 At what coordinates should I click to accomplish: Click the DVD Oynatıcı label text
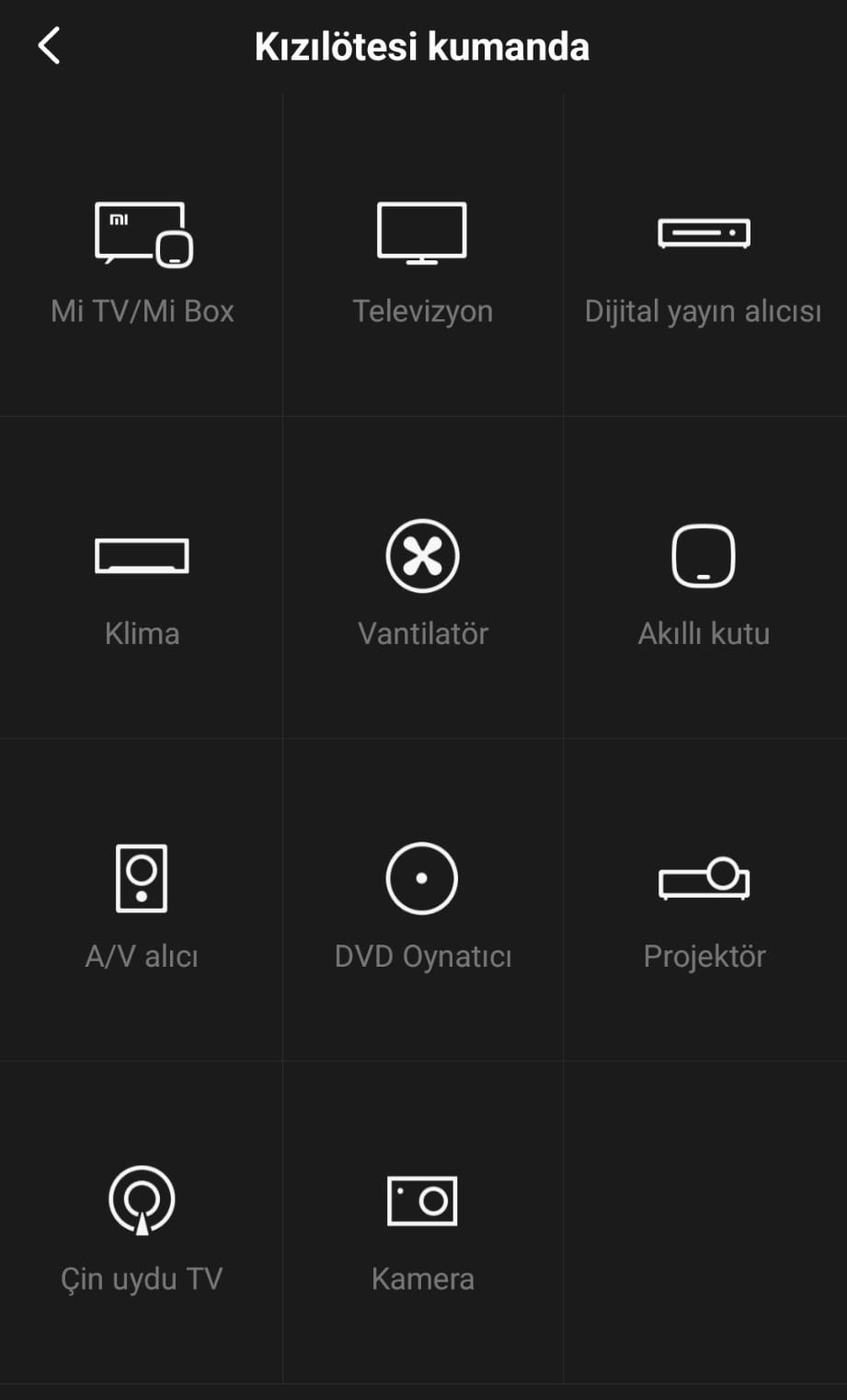(x=422, y=956)
